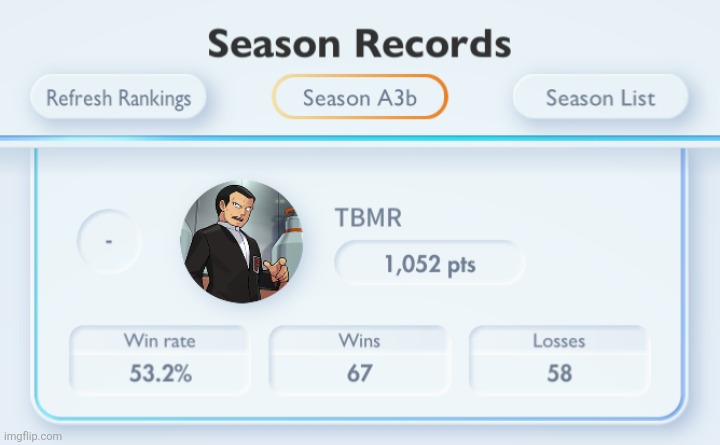Open the Season List
Screen dimensions: 720x445
click(x=600, y=98)
